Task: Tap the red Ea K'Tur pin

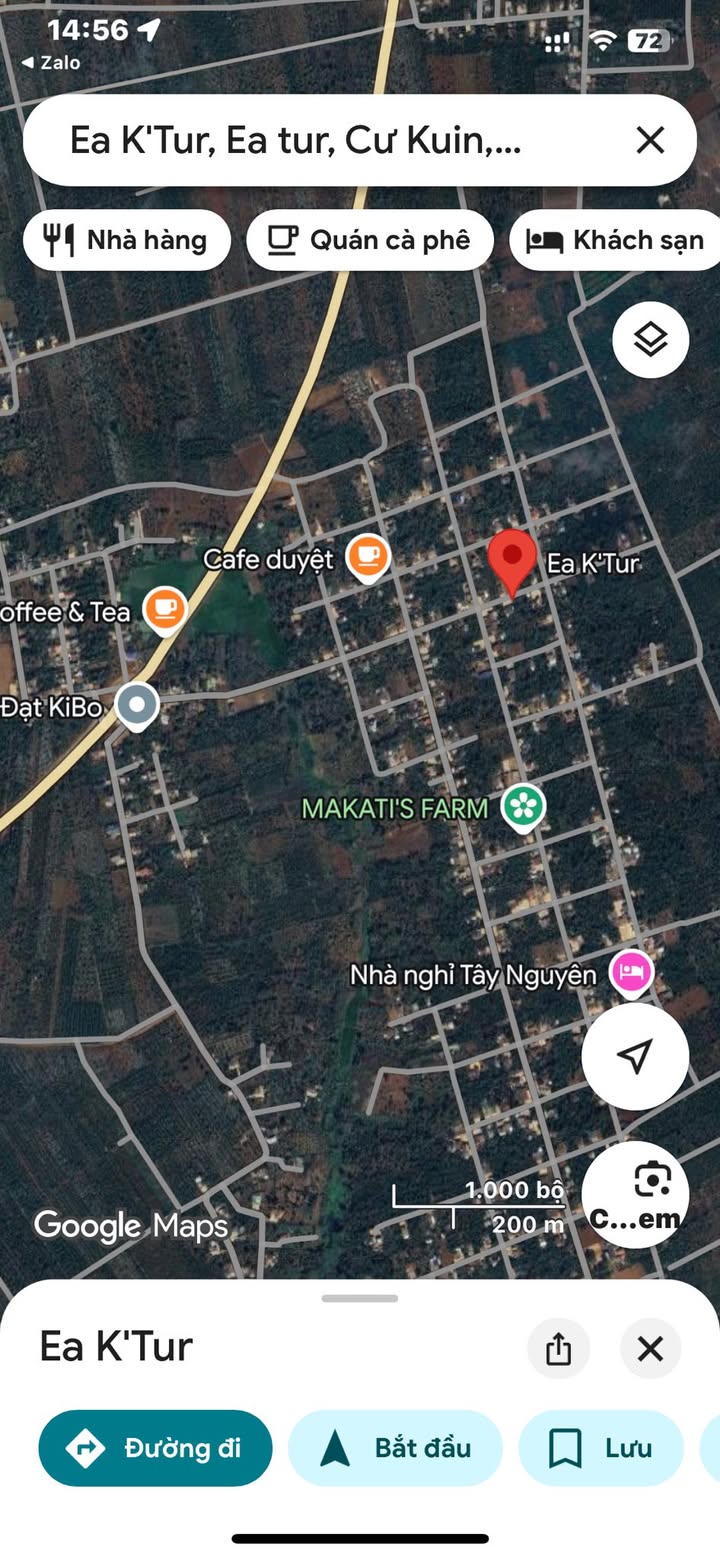Action: pyautogui.click(x=512, y=562)
